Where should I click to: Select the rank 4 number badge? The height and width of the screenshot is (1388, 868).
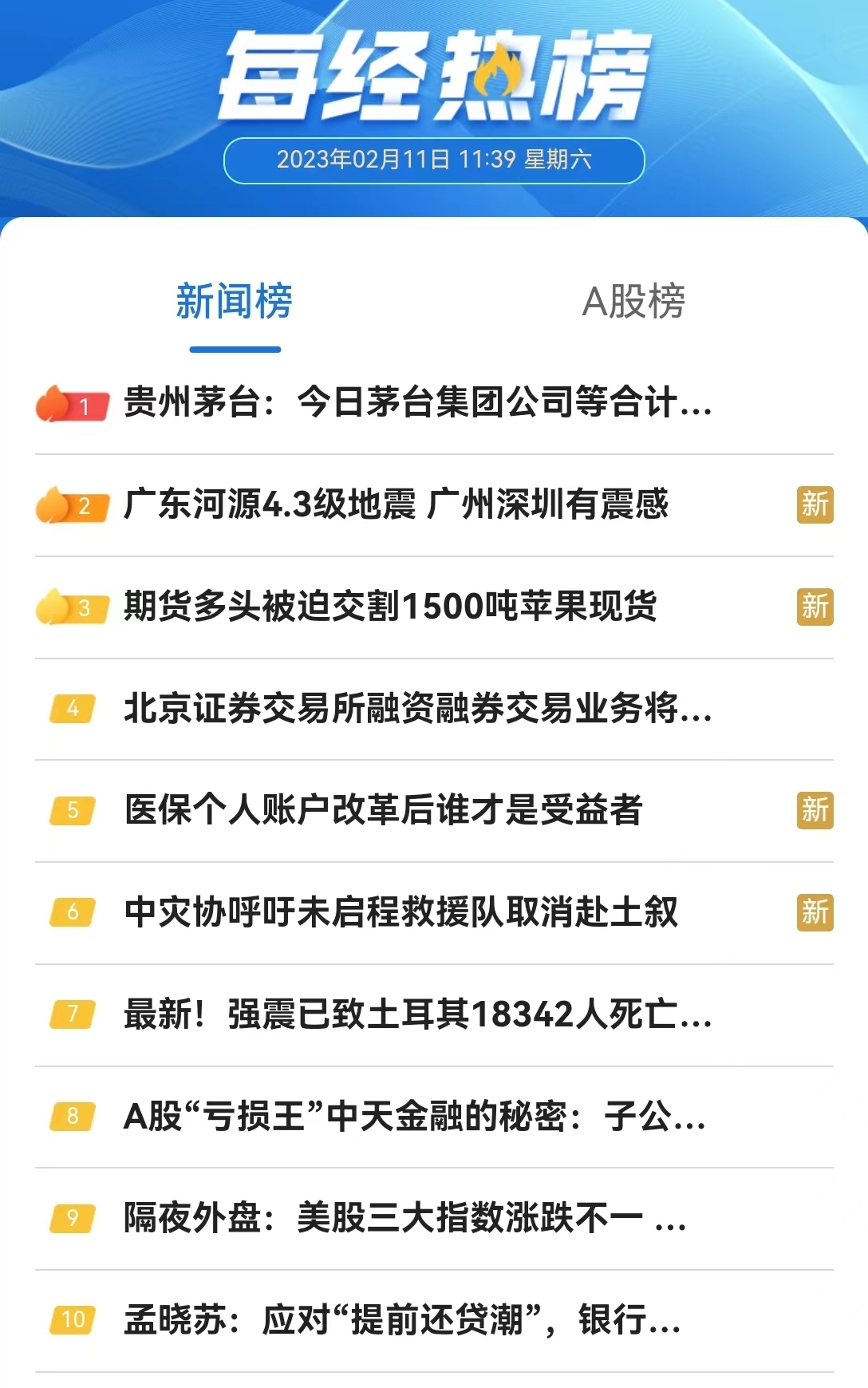point(74,709)
